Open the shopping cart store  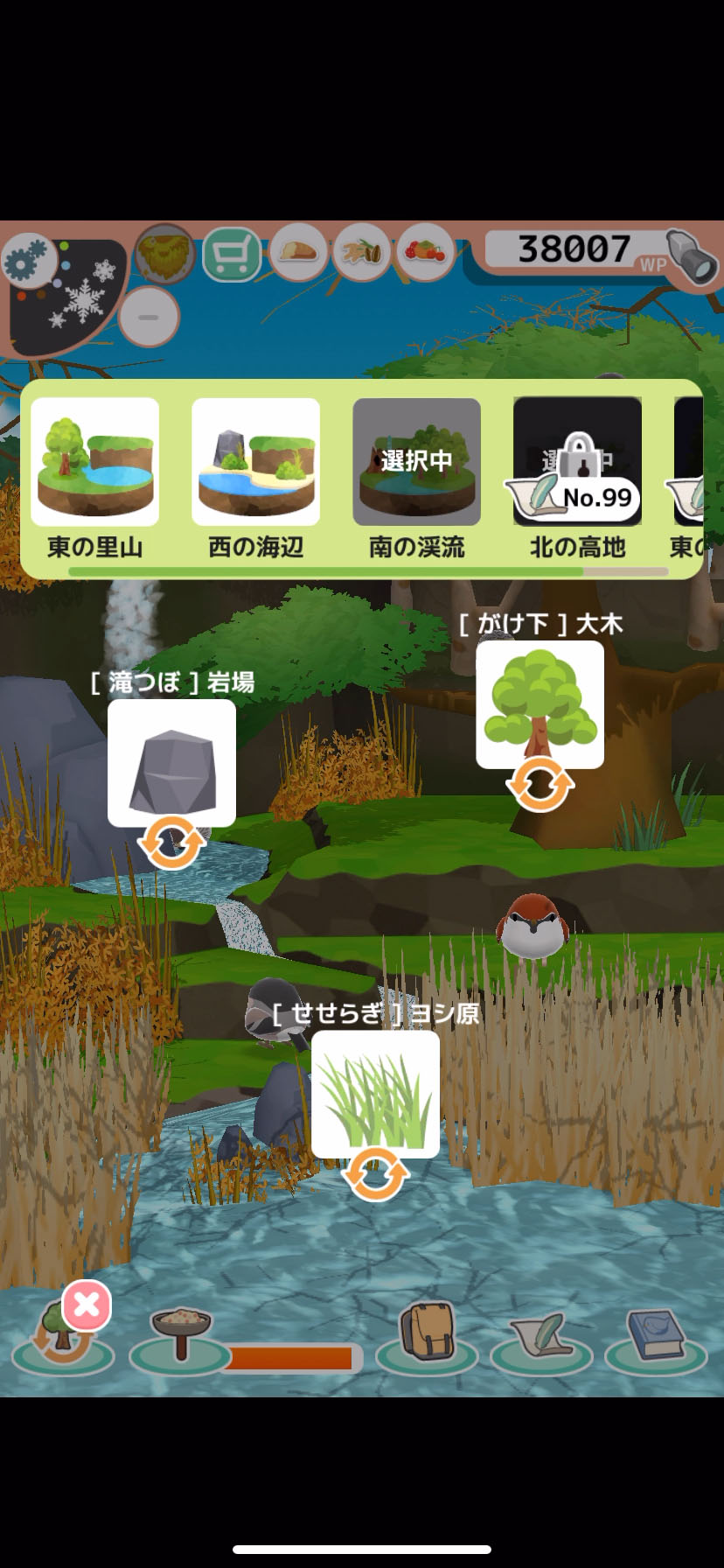231,255
